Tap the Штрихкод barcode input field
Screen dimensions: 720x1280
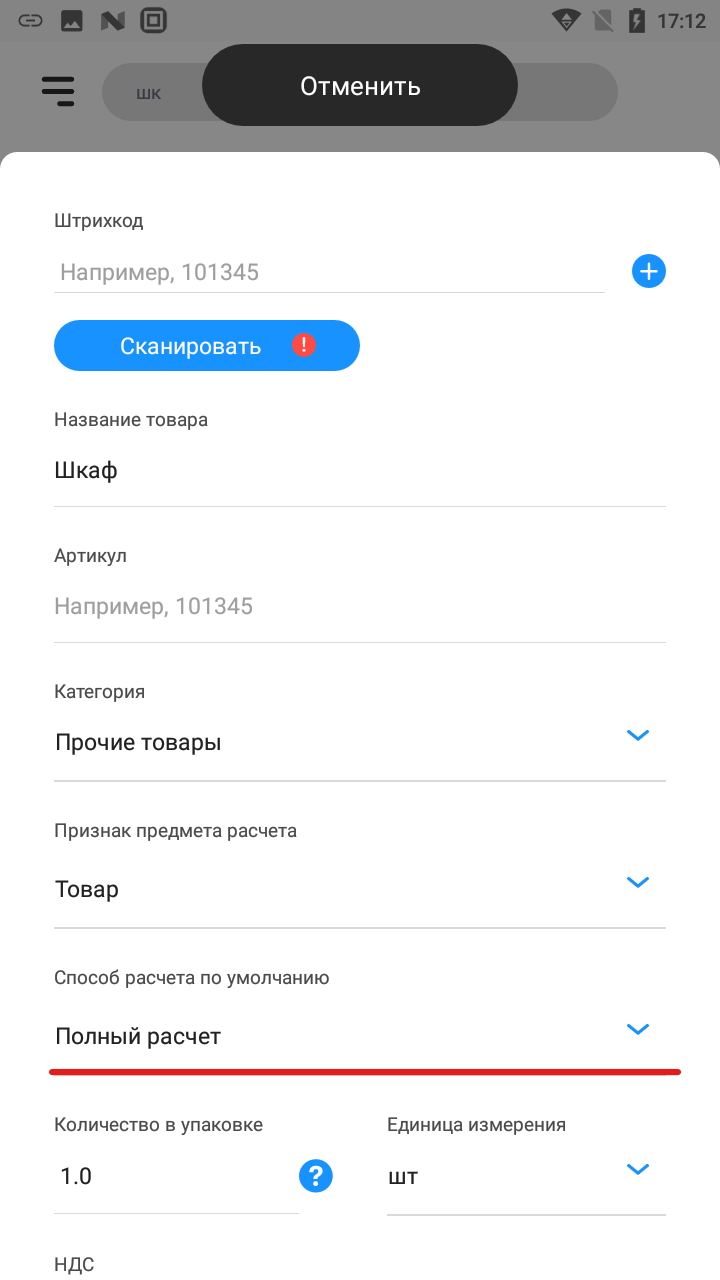(x=330, y=272)
